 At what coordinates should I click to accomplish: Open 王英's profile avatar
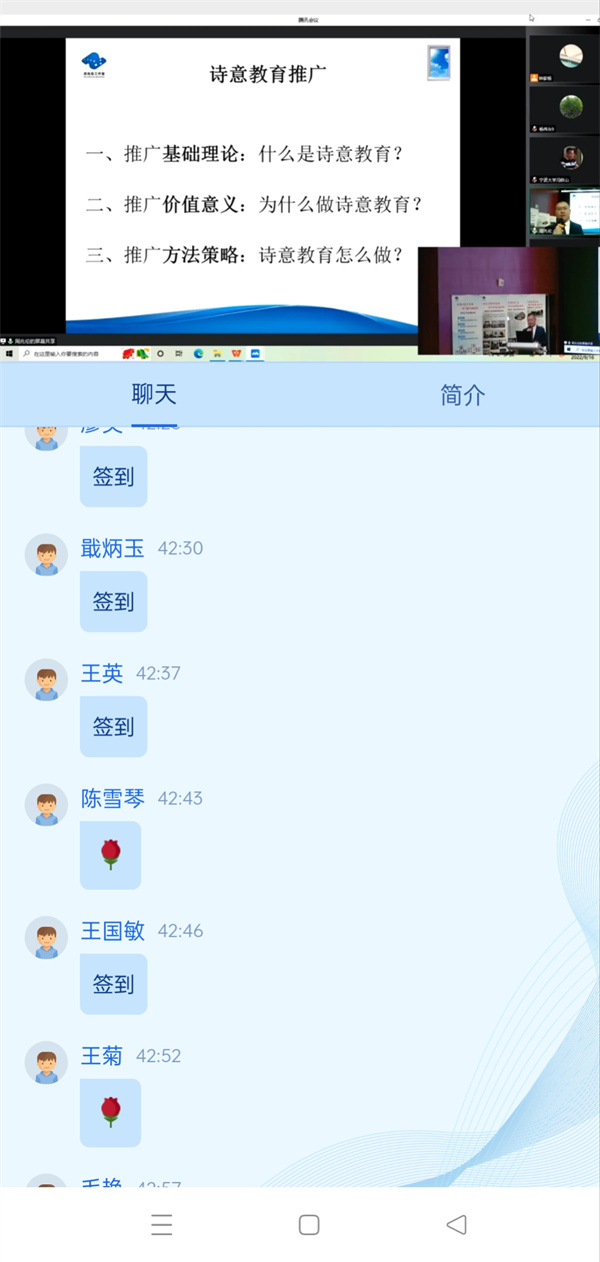click(46, 680)
